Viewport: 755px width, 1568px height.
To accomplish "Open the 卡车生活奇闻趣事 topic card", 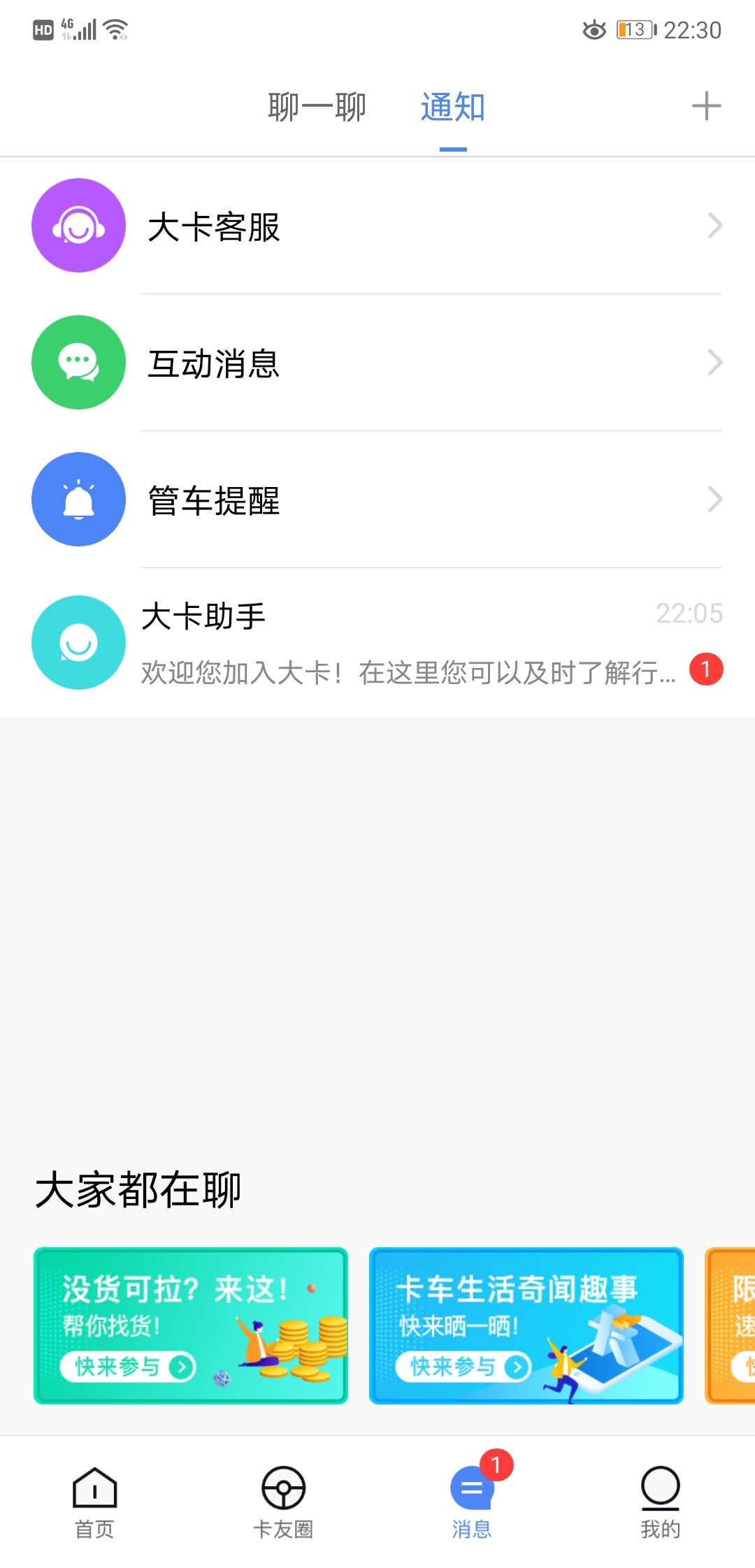I will tap(526, 1325).
